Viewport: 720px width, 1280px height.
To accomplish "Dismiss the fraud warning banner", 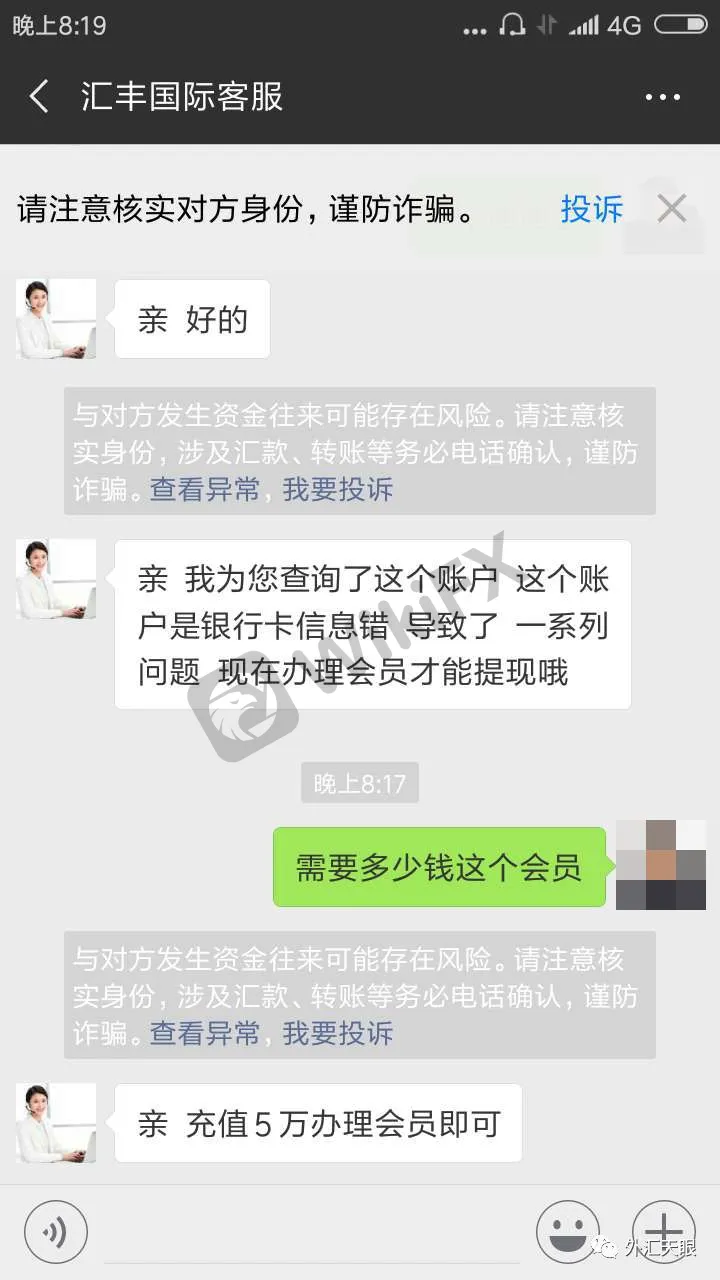I will (x=671, y=209).
